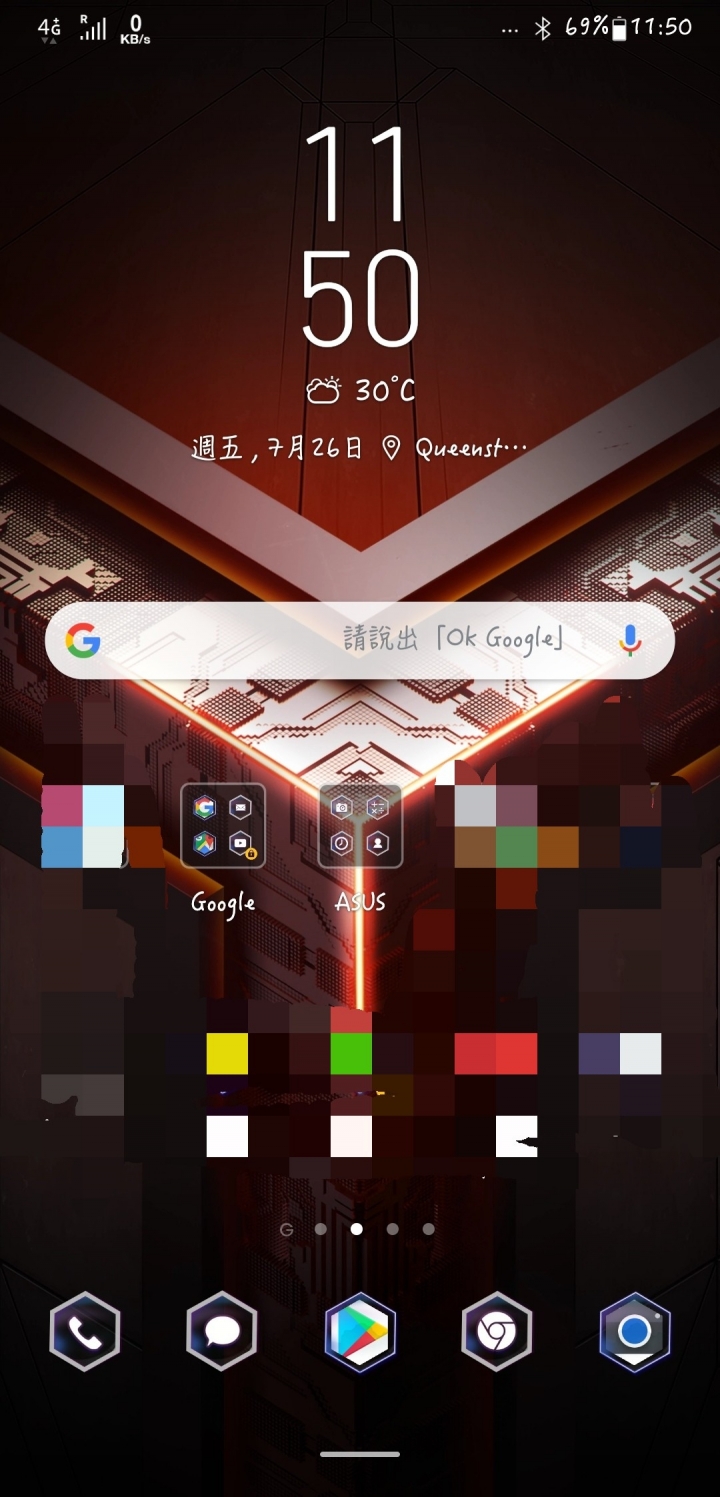
Task: Open the calendar from the 7月26日 date
Action: click(x=278, y=448)
